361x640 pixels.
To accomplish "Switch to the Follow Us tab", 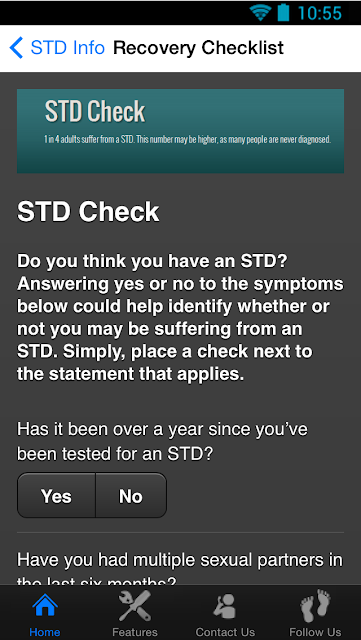I will tap(316, 613).
